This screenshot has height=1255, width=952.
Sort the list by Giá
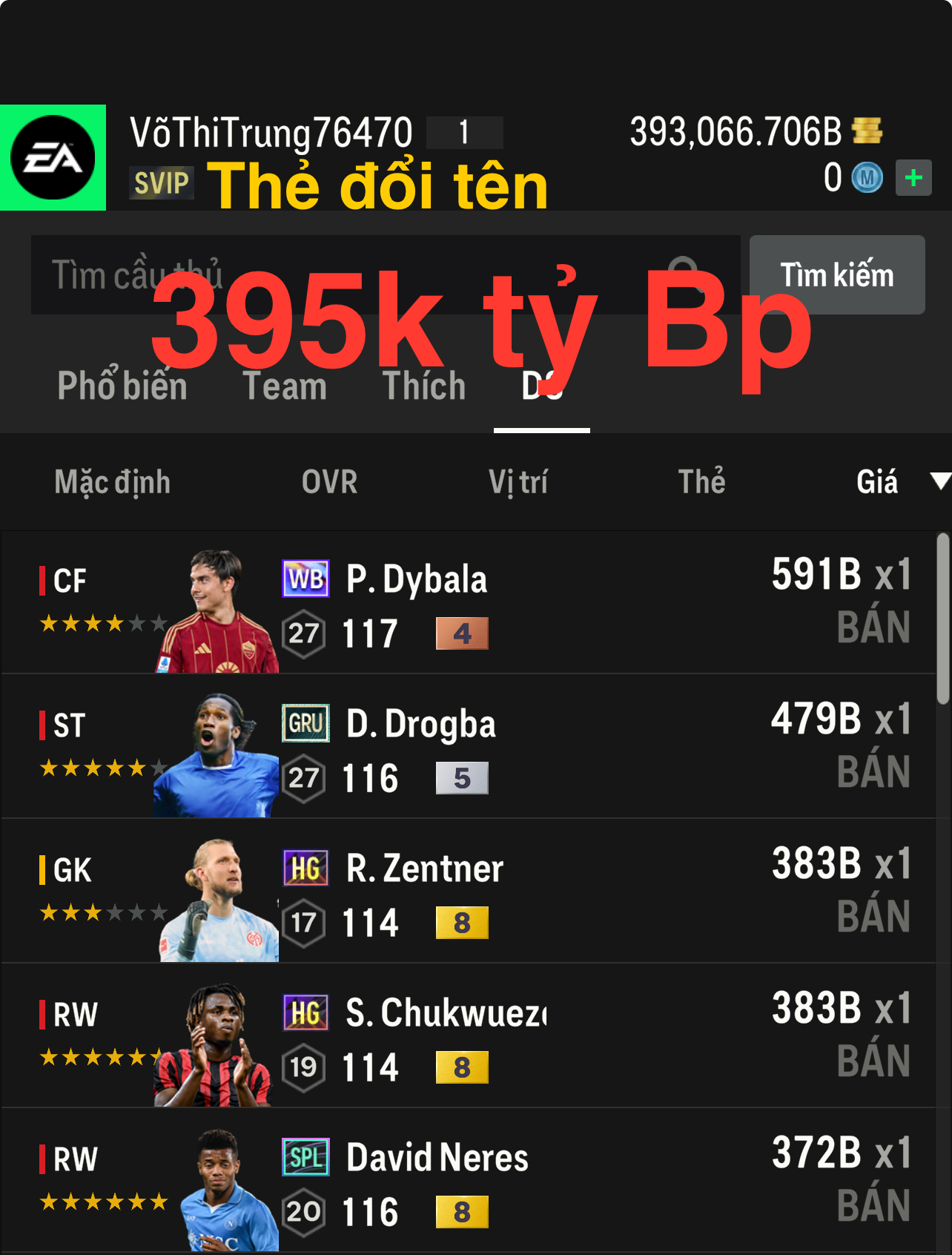point(878,482)
